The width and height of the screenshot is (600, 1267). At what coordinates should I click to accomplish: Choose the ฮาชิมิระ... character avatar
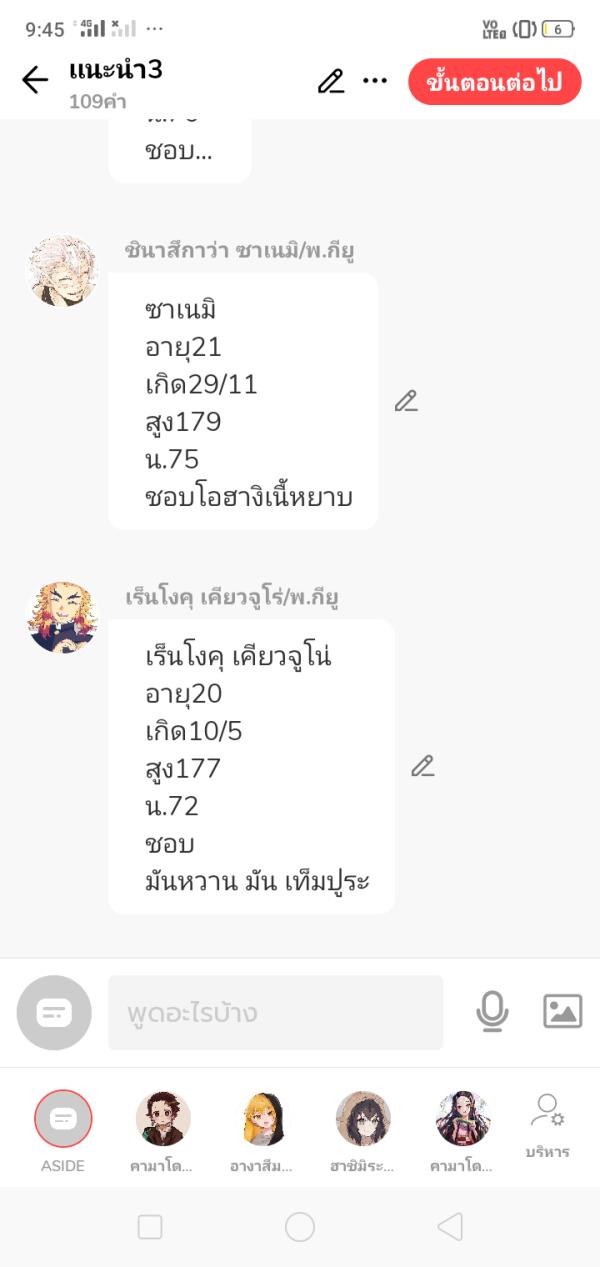(363, 1119)
